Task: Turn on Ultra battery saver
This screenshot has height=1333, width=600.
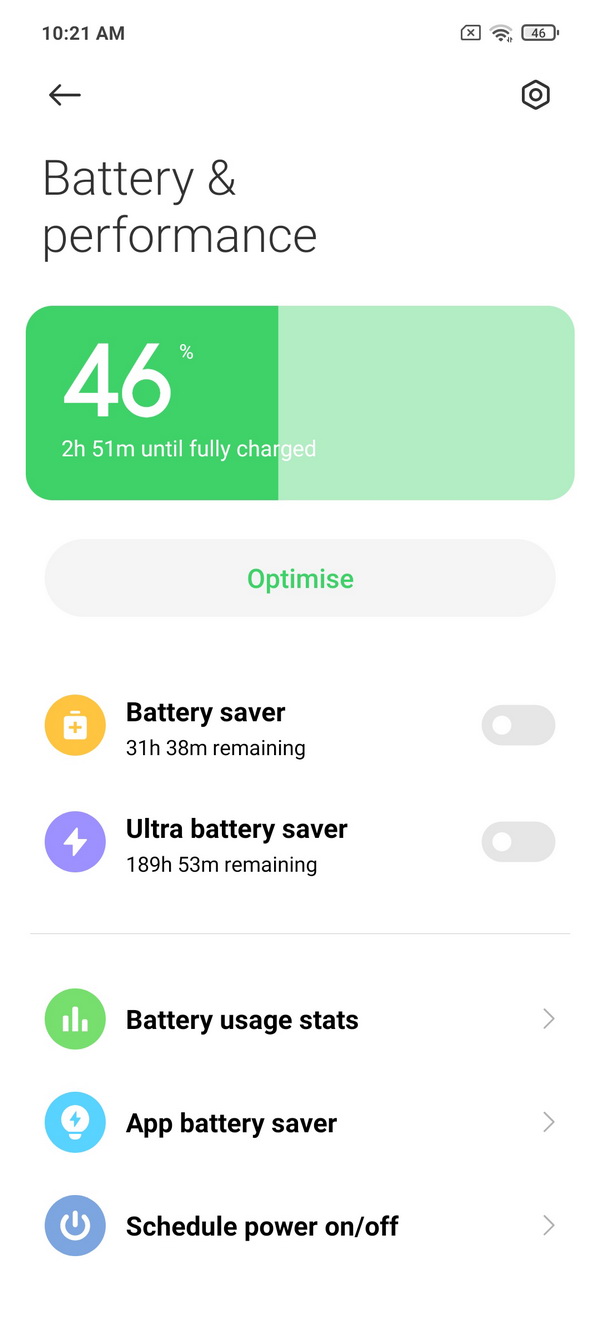Action: pyautogui.click(x=518, y=842)
